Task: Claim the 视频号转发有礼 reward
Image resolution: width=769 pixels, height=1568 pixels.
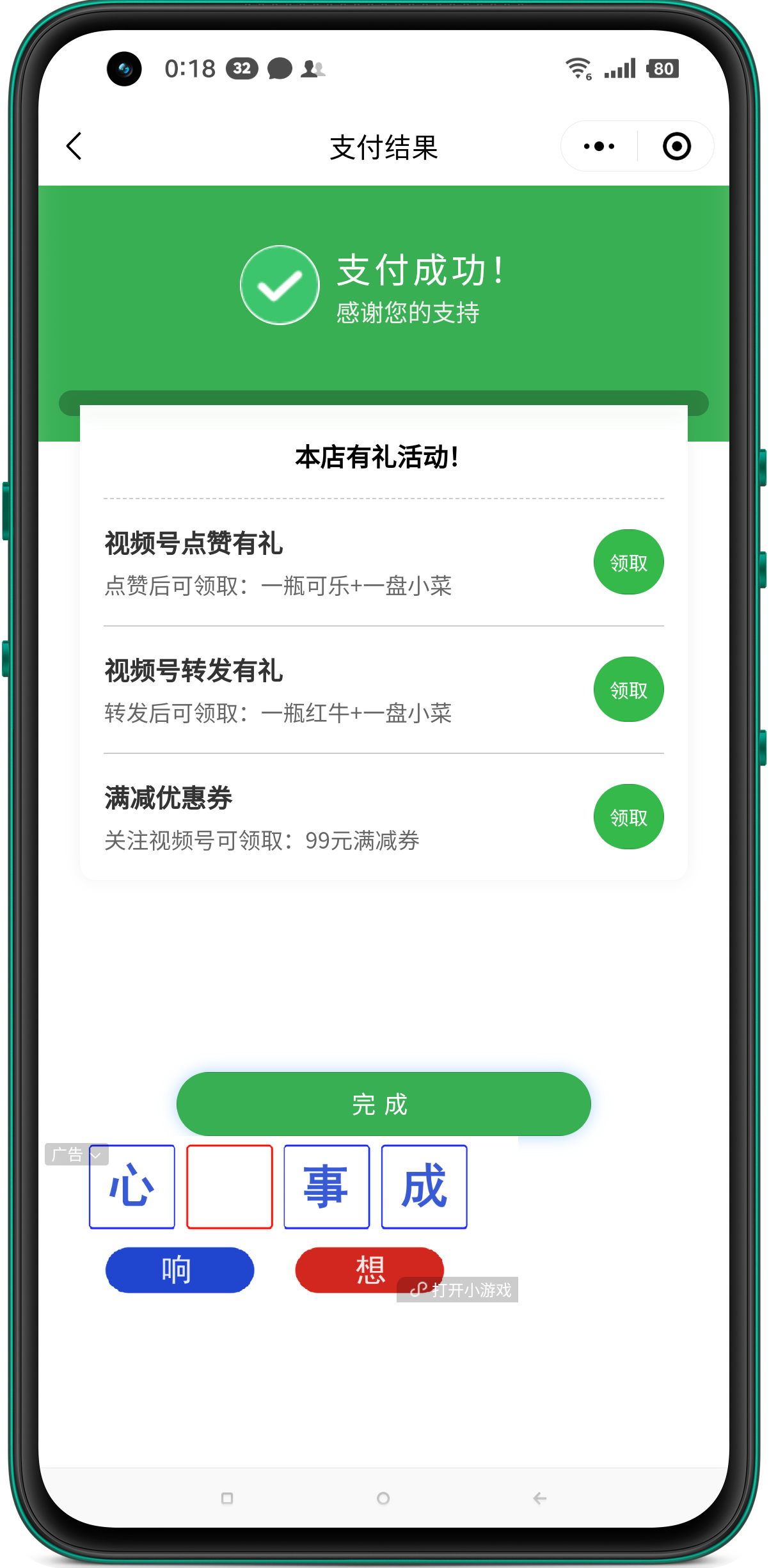Action: (628, 690)
